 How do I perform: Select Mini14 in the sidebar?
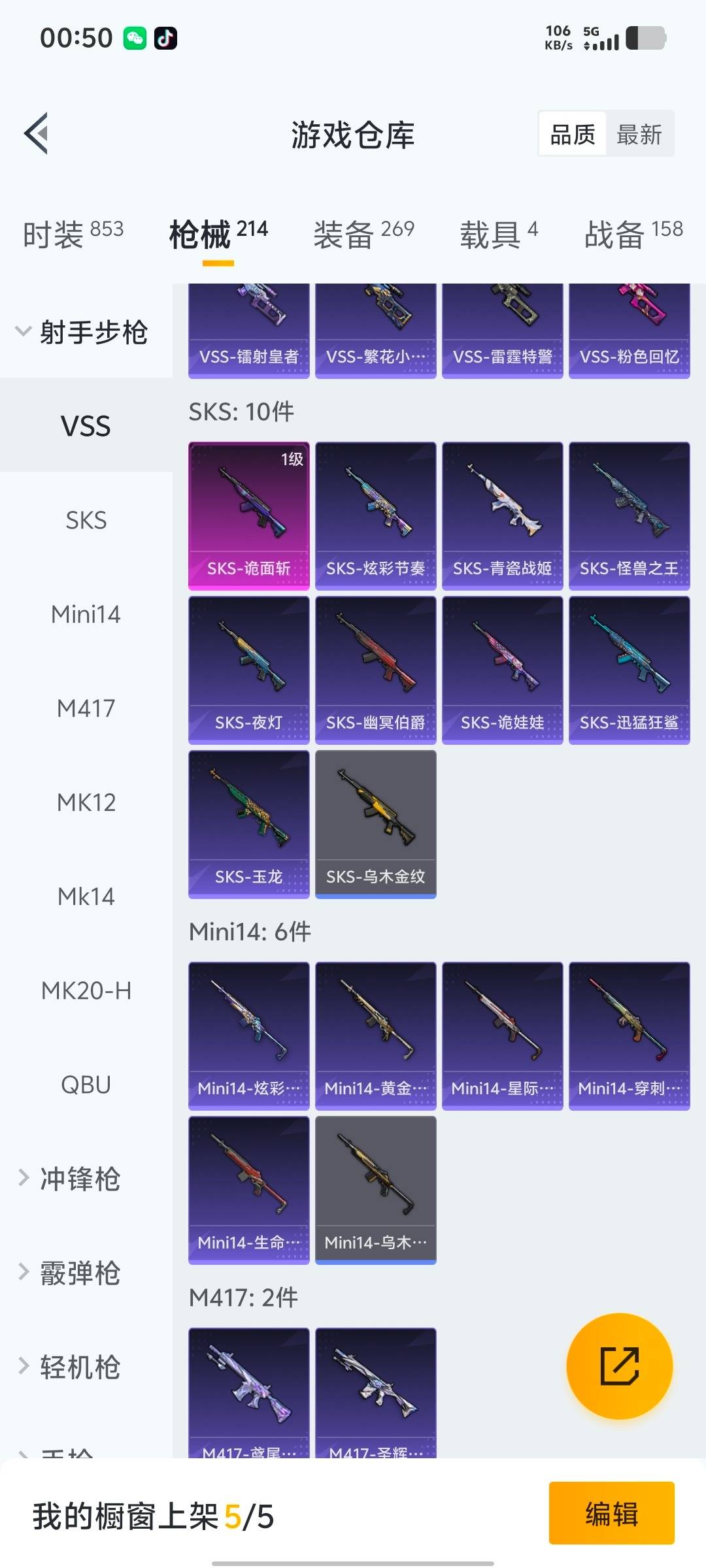click(86, 614)
